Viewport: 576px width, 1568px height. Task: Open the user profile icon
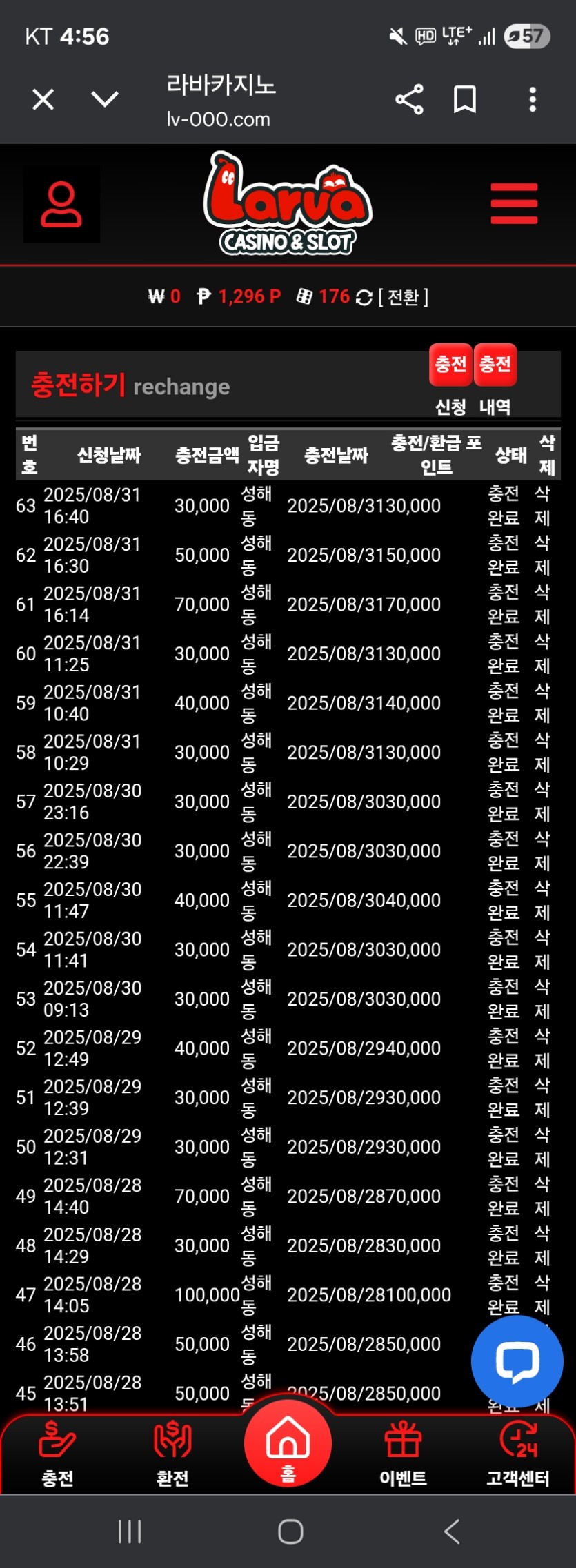coord(61,204)
